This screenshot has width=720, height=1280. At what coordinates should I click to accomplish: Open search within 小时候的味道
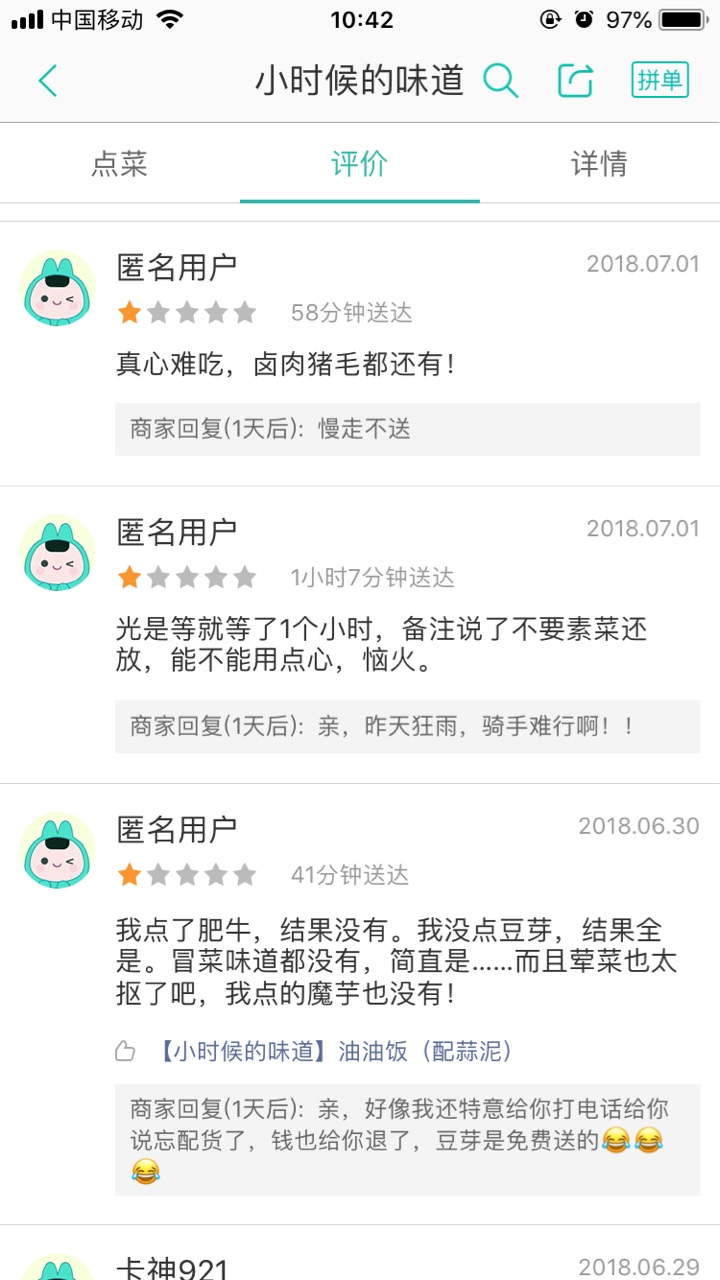click(501, 80)
